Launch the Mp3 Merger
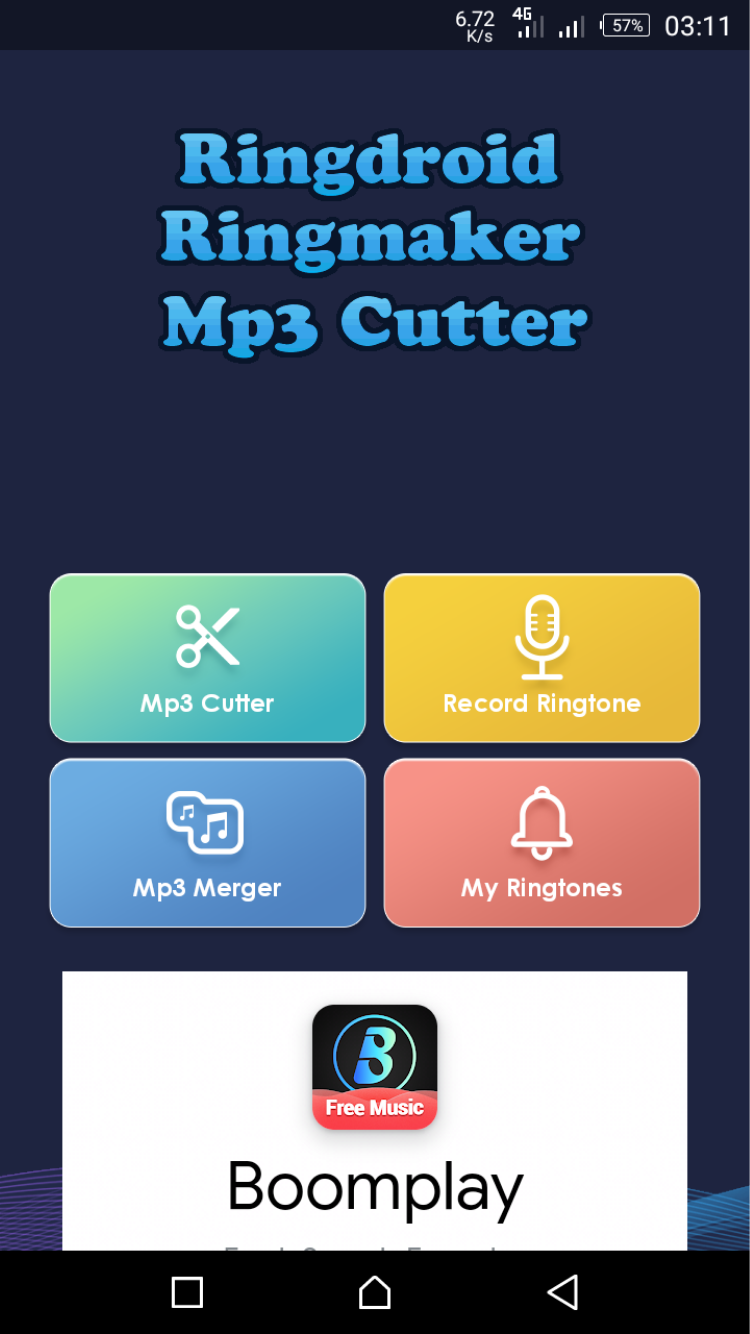Viewport: 750px width, 1334px height. pyautogui.click(x=207, y=843)
